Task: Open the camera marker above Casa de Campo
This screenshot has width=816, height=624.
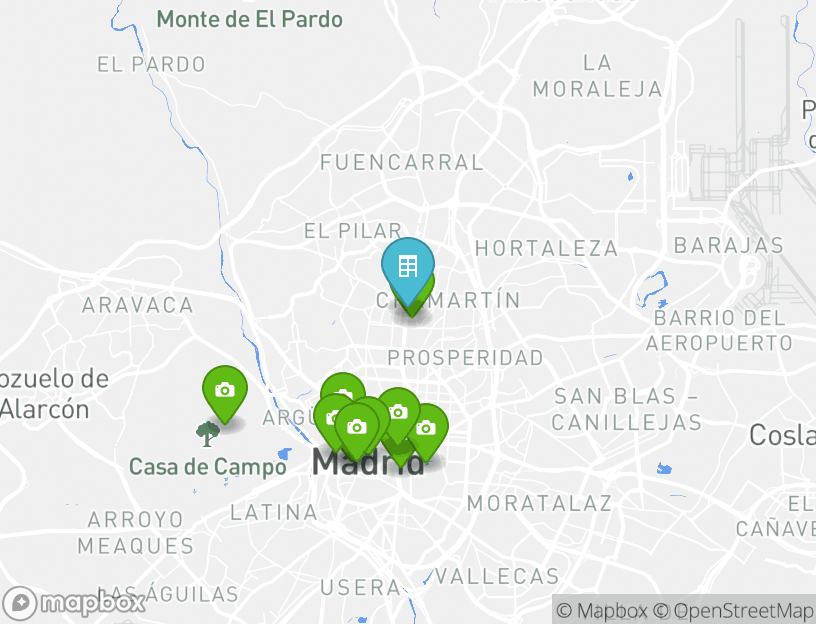Action: tap(225, 391)
